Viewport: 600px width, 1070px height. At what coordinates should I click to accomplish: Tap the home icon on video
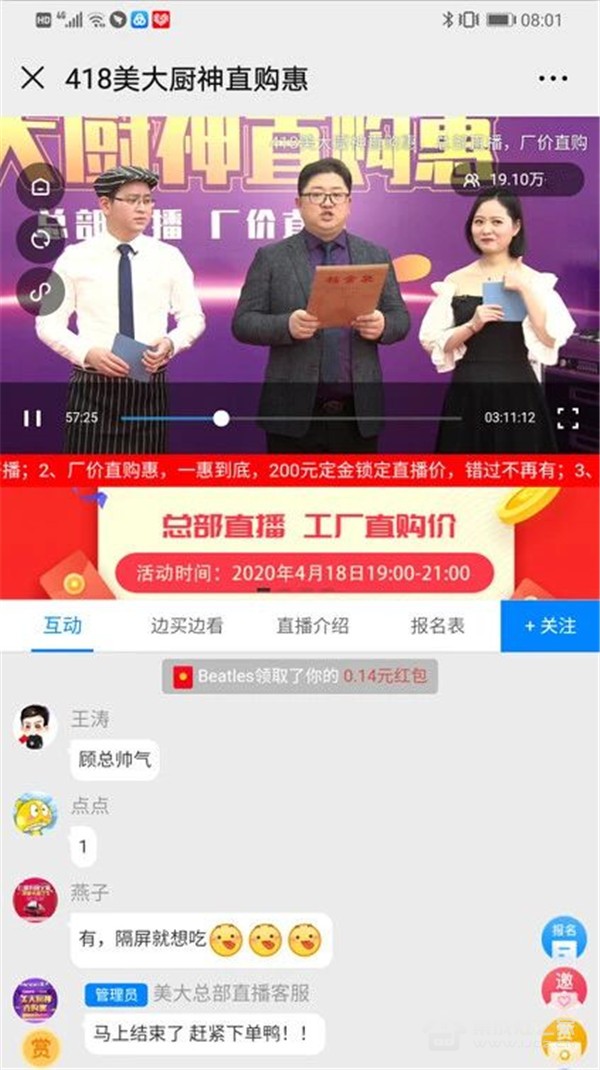pos(40,187)
